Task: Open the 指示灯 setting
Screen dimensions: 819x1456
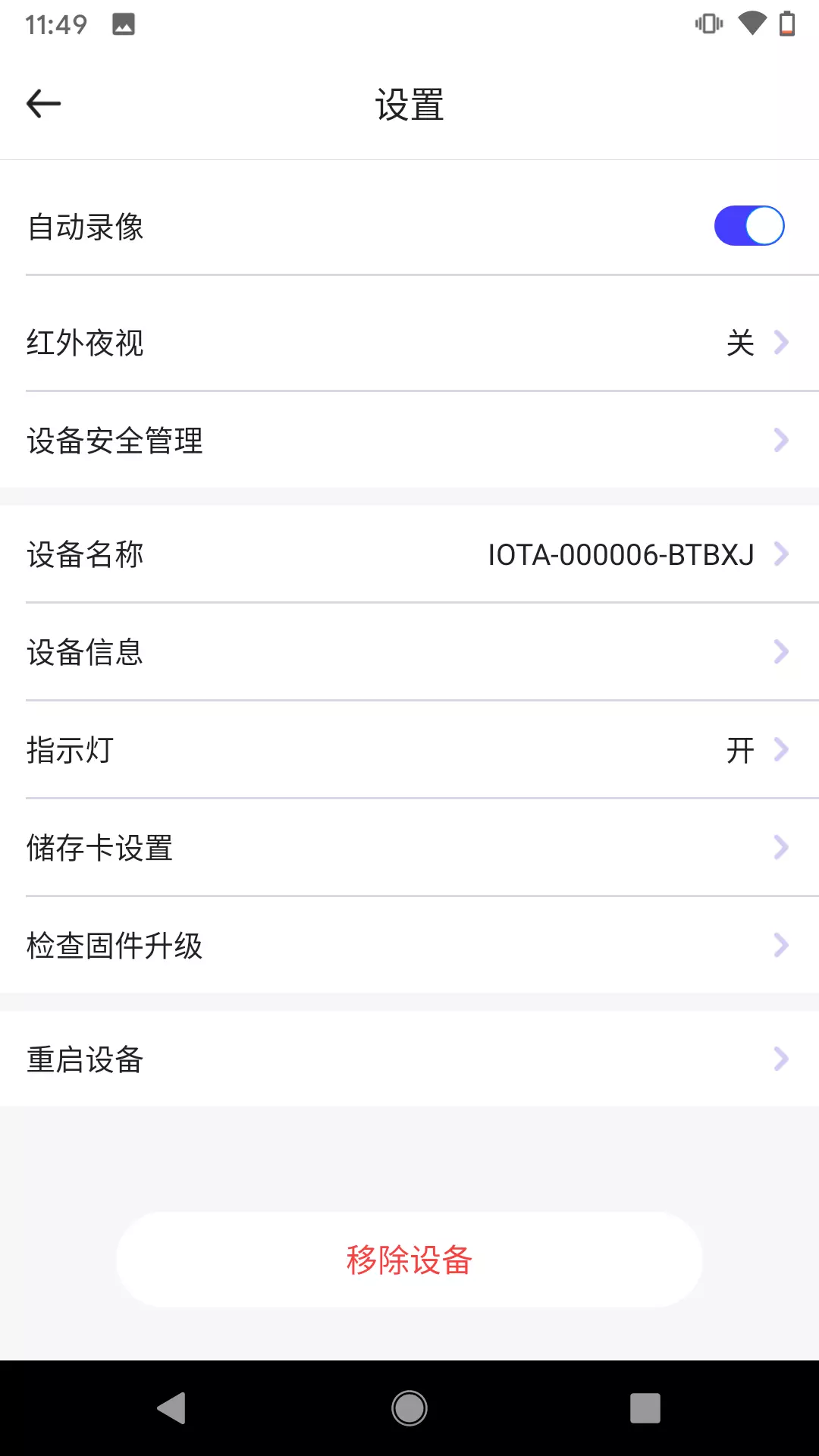Action: (409, 750)
